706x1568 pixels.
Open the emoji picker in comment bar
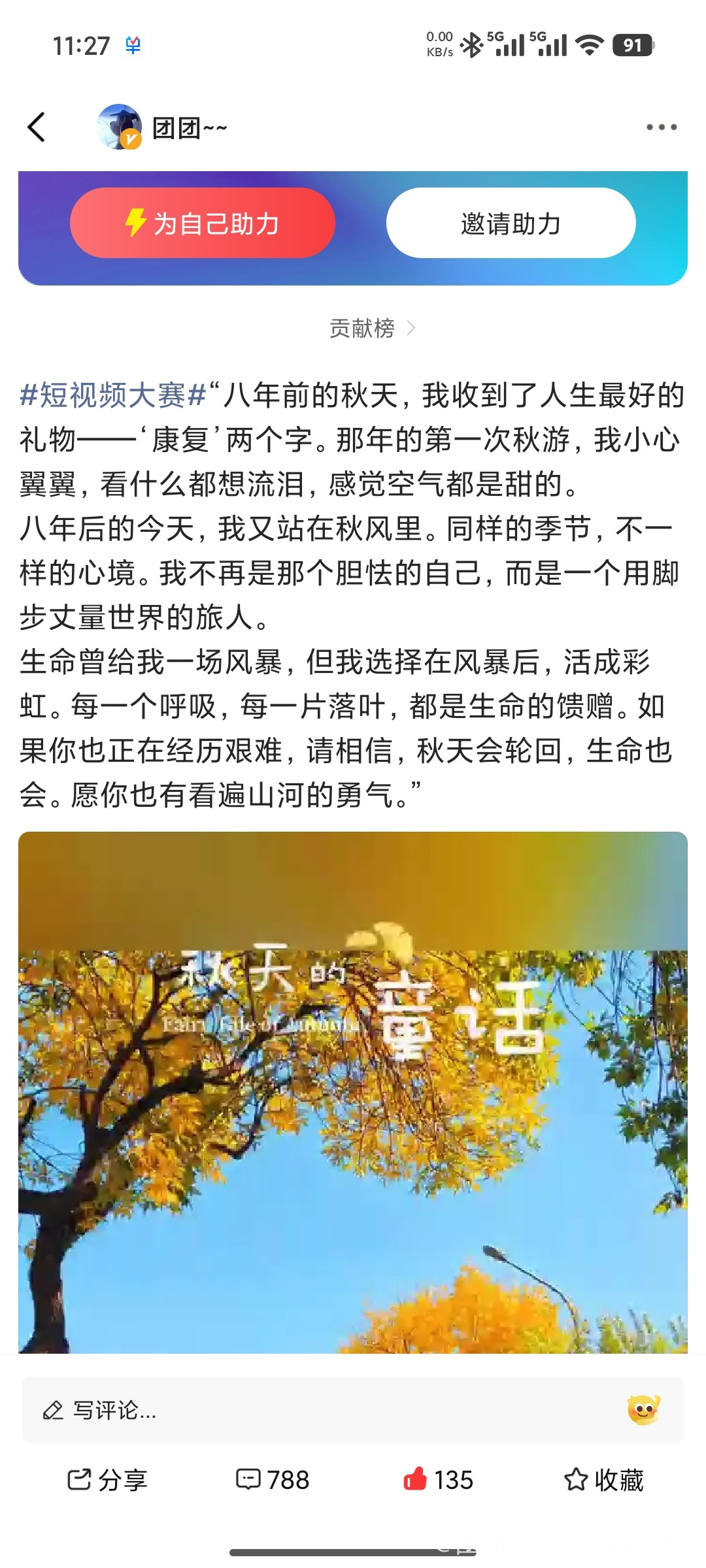tap(643, 1410)
